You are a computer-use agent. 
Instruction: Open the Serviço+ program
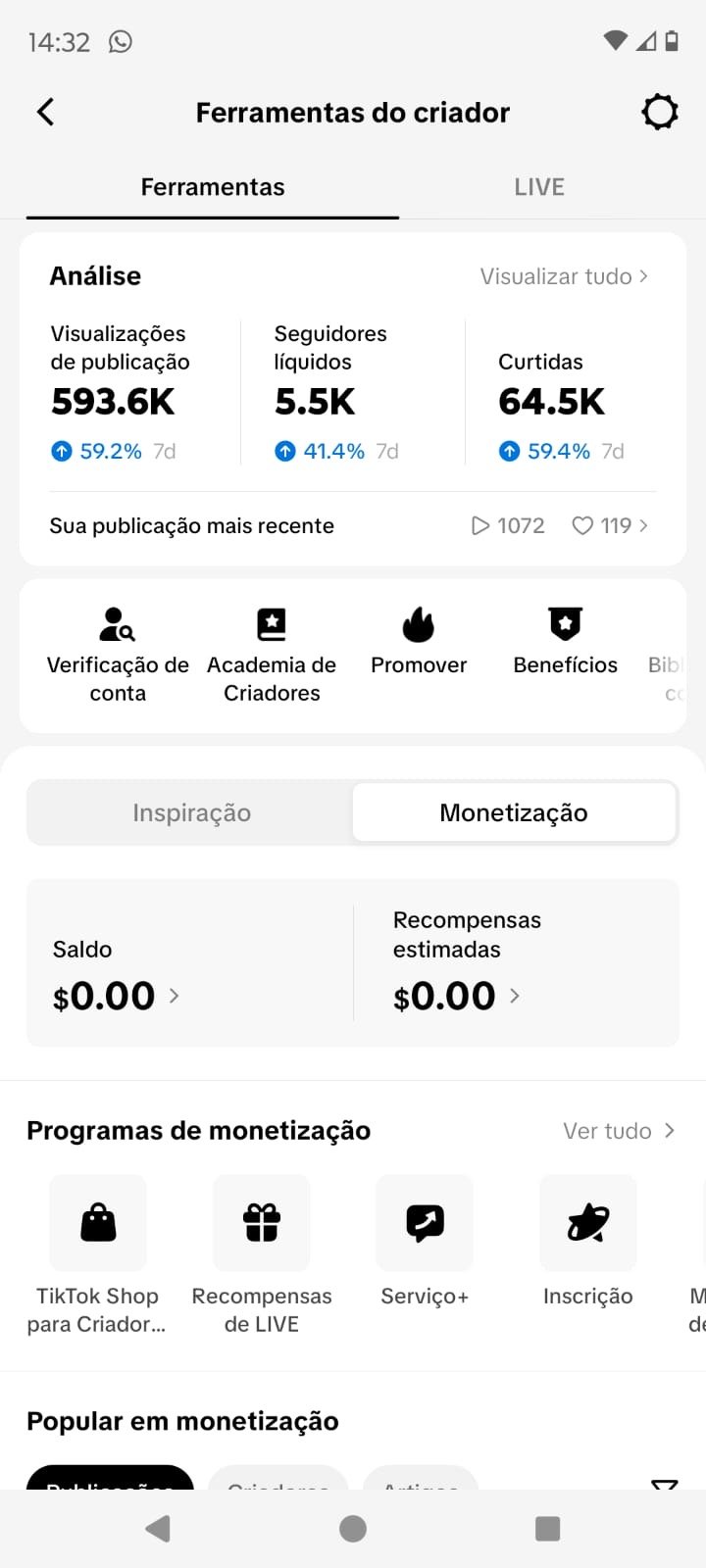click(x=425, y=1242)
